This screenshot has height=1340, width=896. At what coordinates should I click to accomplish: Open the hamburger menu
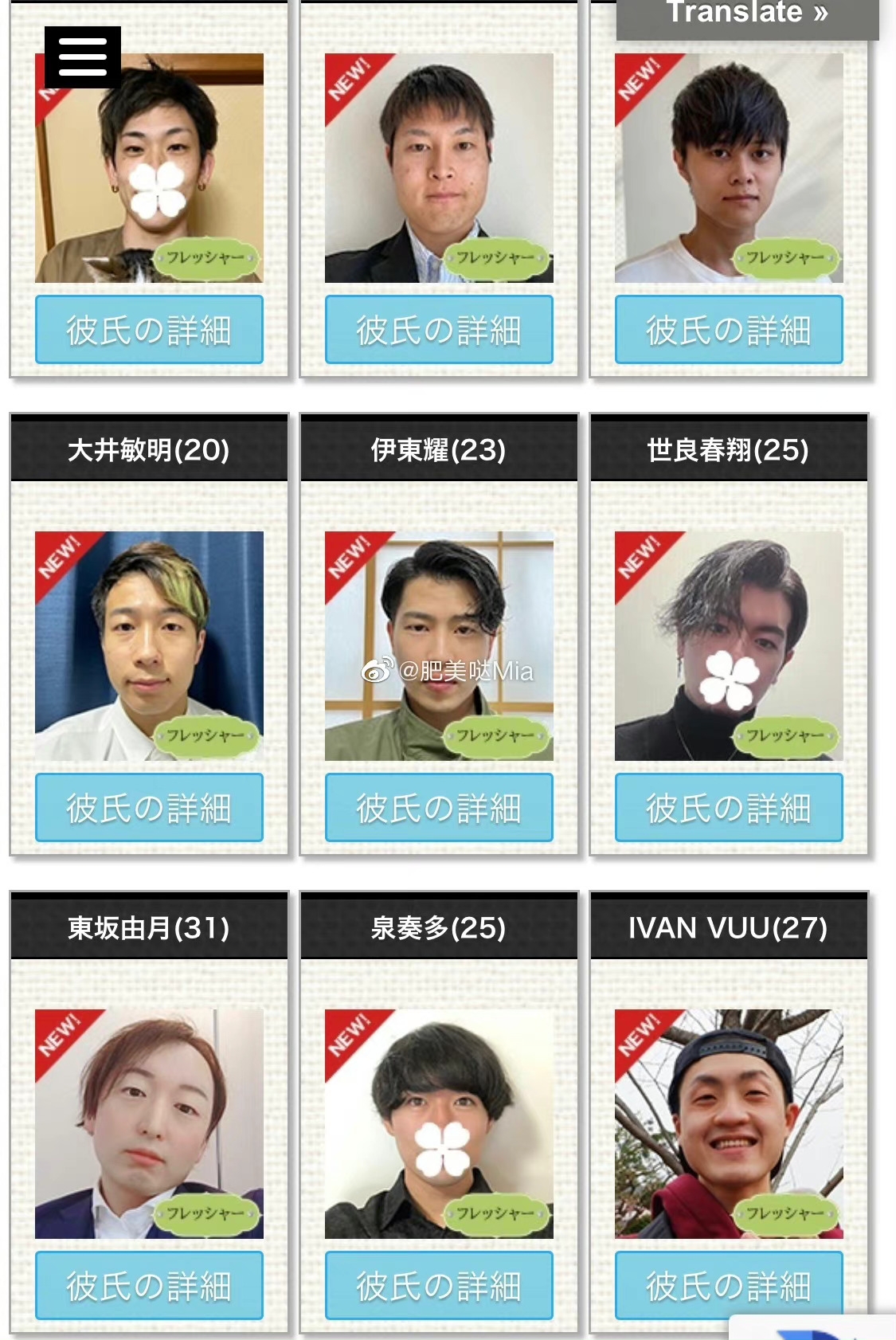coord(83,57)
